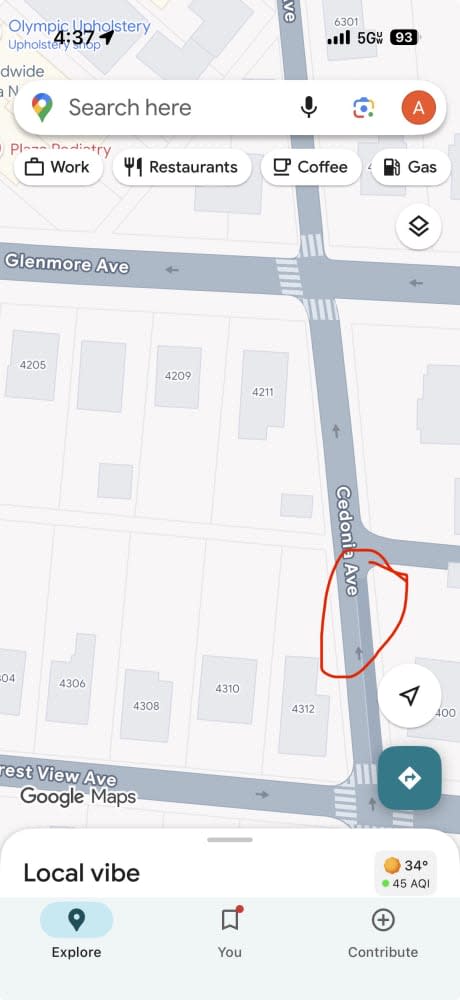The width and height of the screenshot is (460, 1000).
Task: Switch to the Contribute tab
Action: [x=383, y=930]
